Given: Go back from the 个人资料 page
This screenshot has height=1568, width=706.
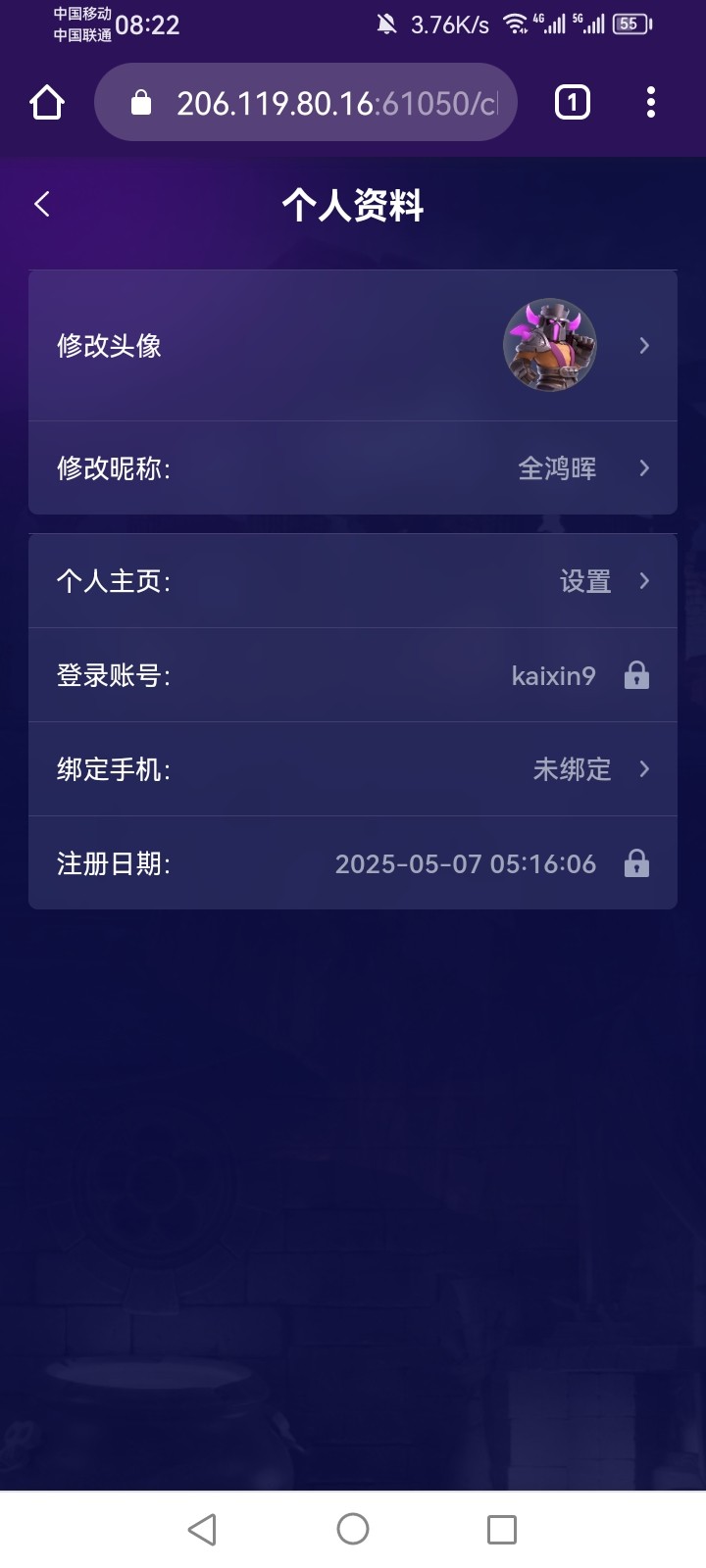Looking at the screenshot, I should [x=42, y=204].
